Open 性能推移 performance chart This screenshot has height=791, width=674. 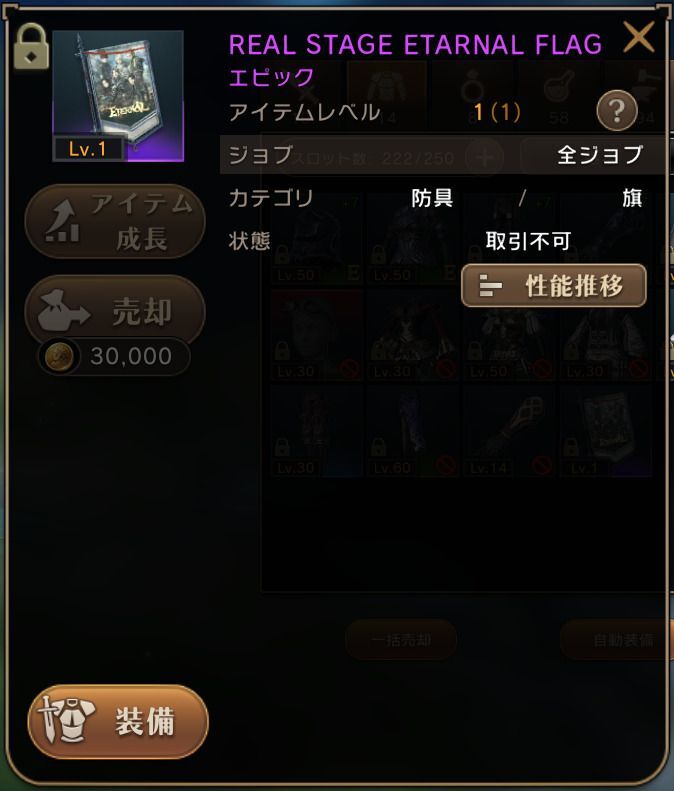pyautogui.click(x=553, y=286)
